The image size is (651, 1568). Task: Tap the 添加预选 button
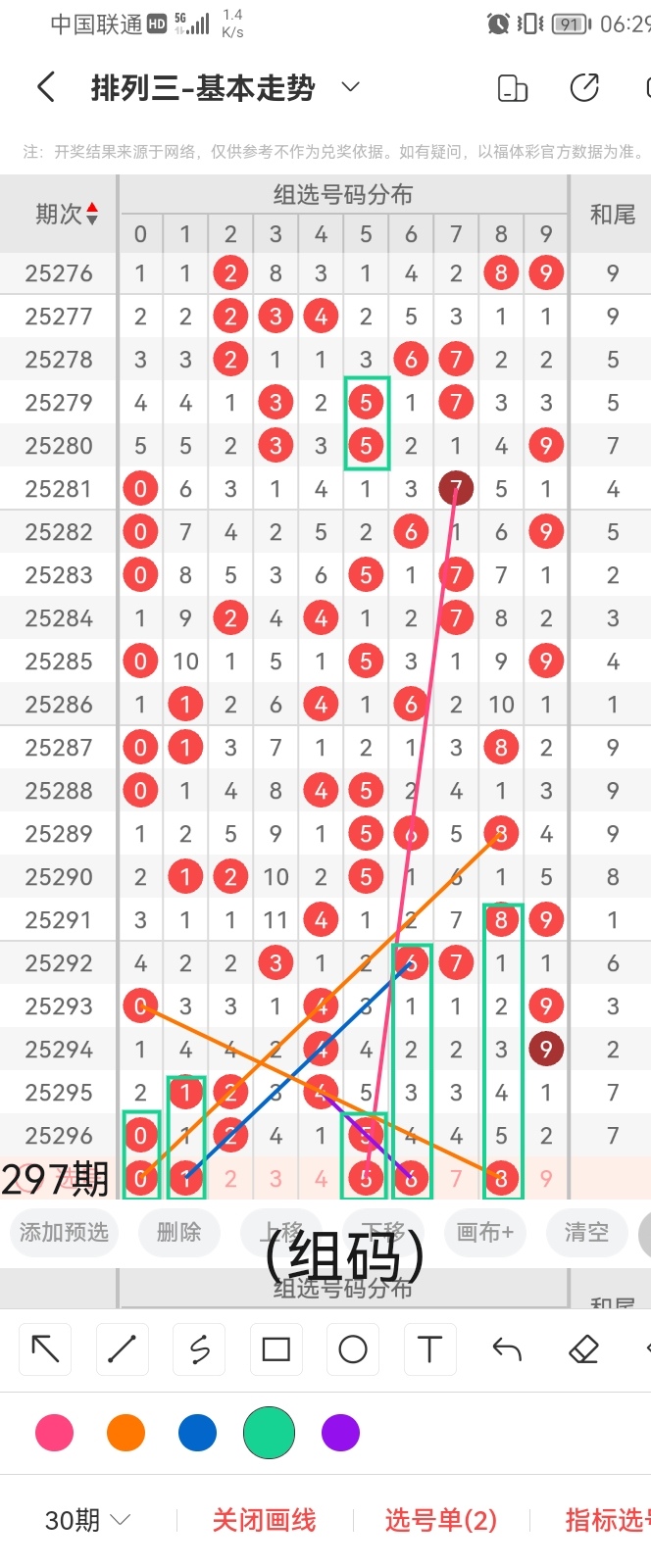[64, 1232]
